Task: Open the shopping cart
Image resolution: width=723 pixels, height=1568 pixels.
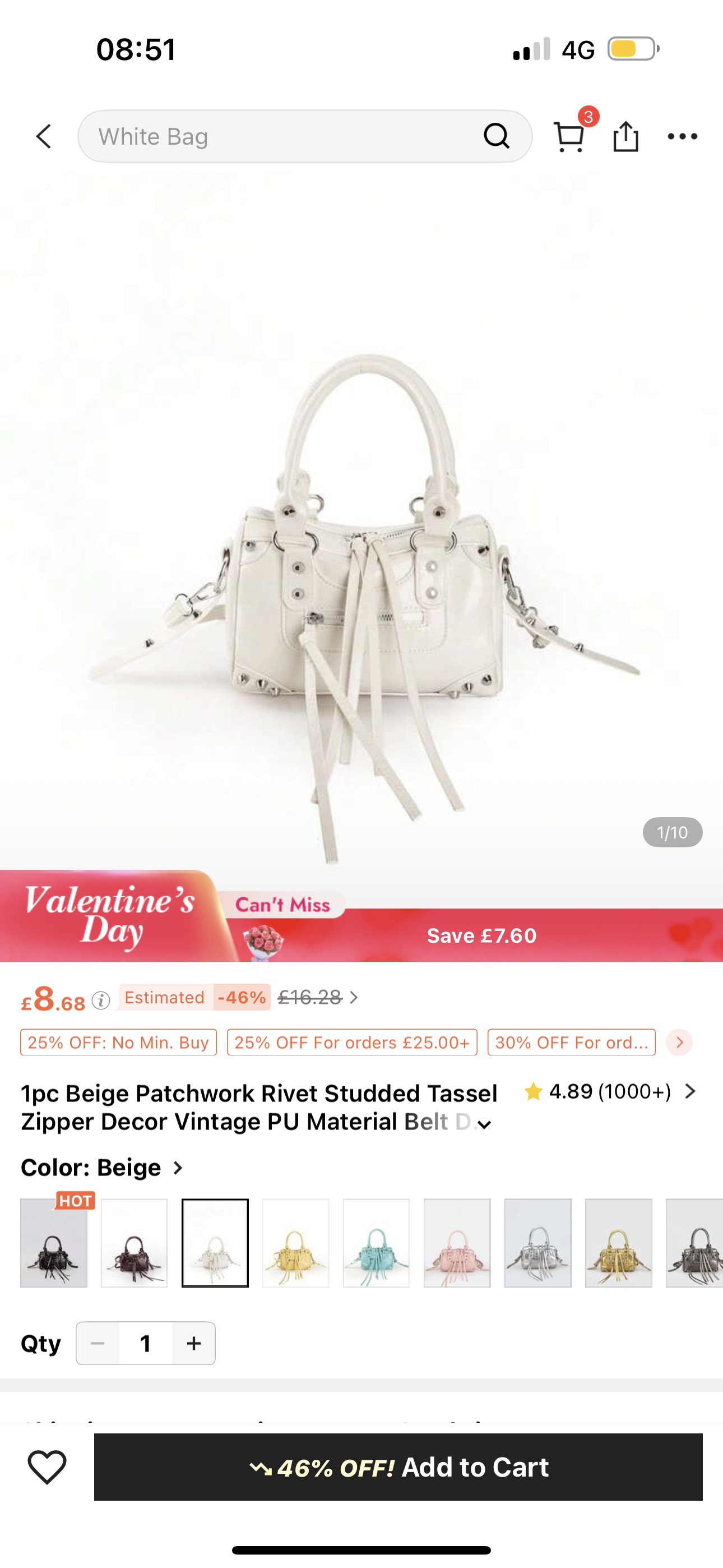Action: tap(569, 136)
